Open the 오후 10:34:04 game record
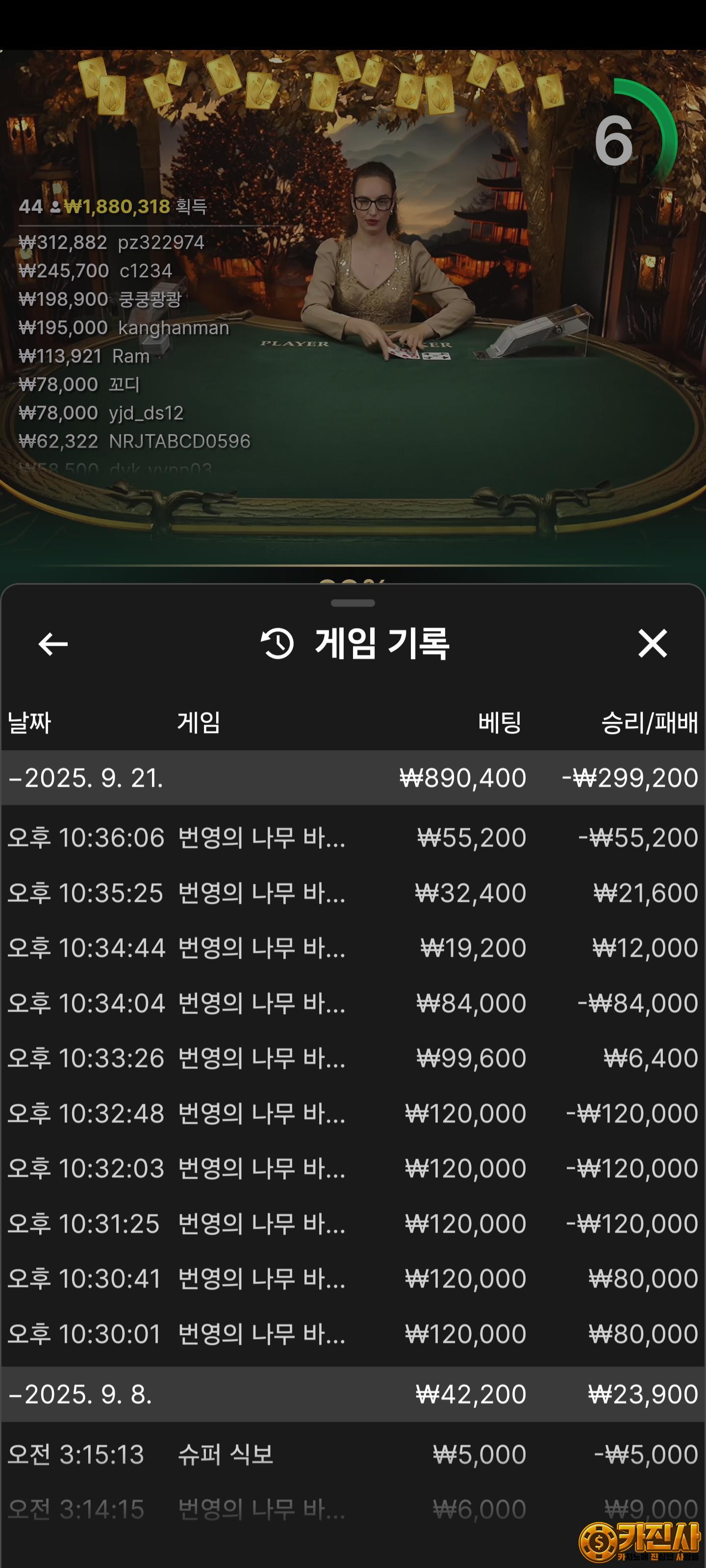 [353, 1003]
